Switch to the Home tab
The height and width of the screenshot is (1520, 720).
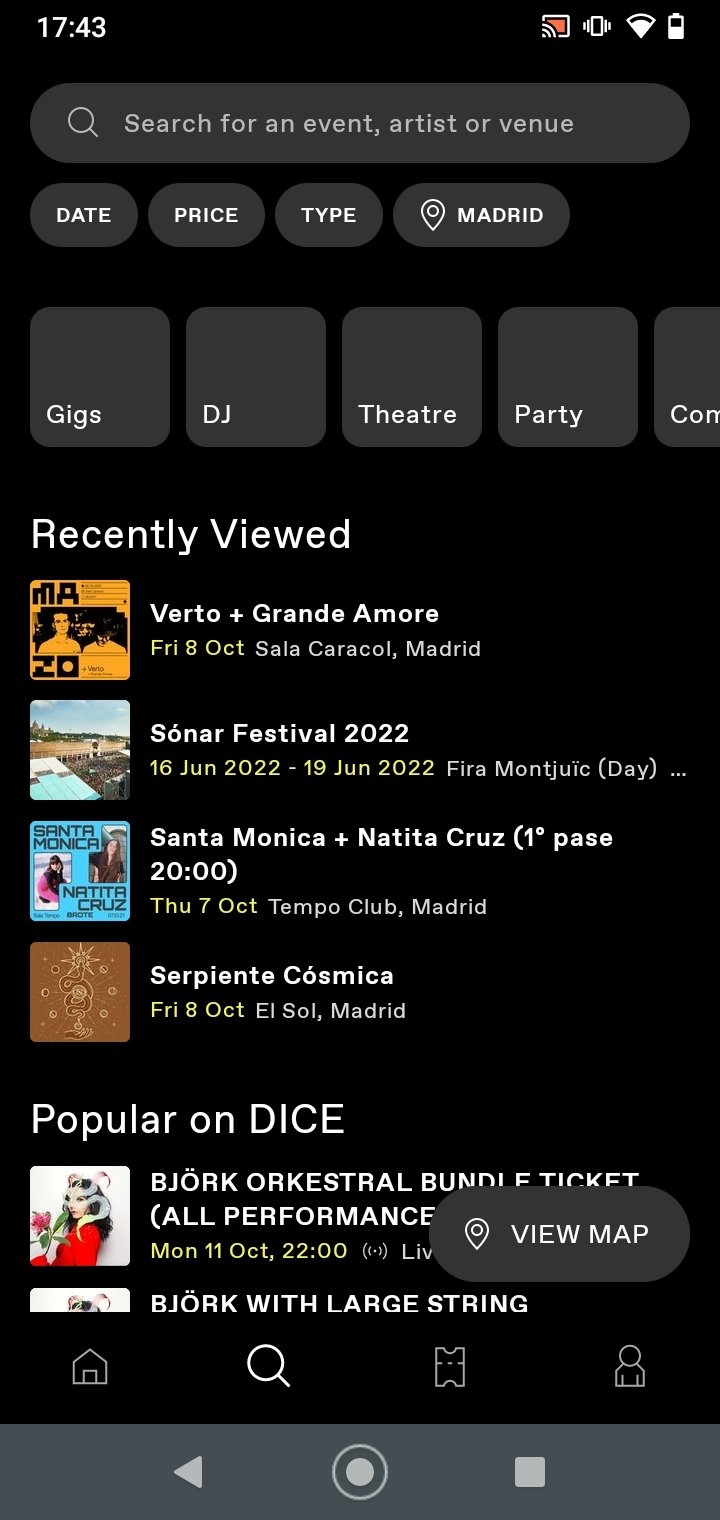(x=90, y=1366)
